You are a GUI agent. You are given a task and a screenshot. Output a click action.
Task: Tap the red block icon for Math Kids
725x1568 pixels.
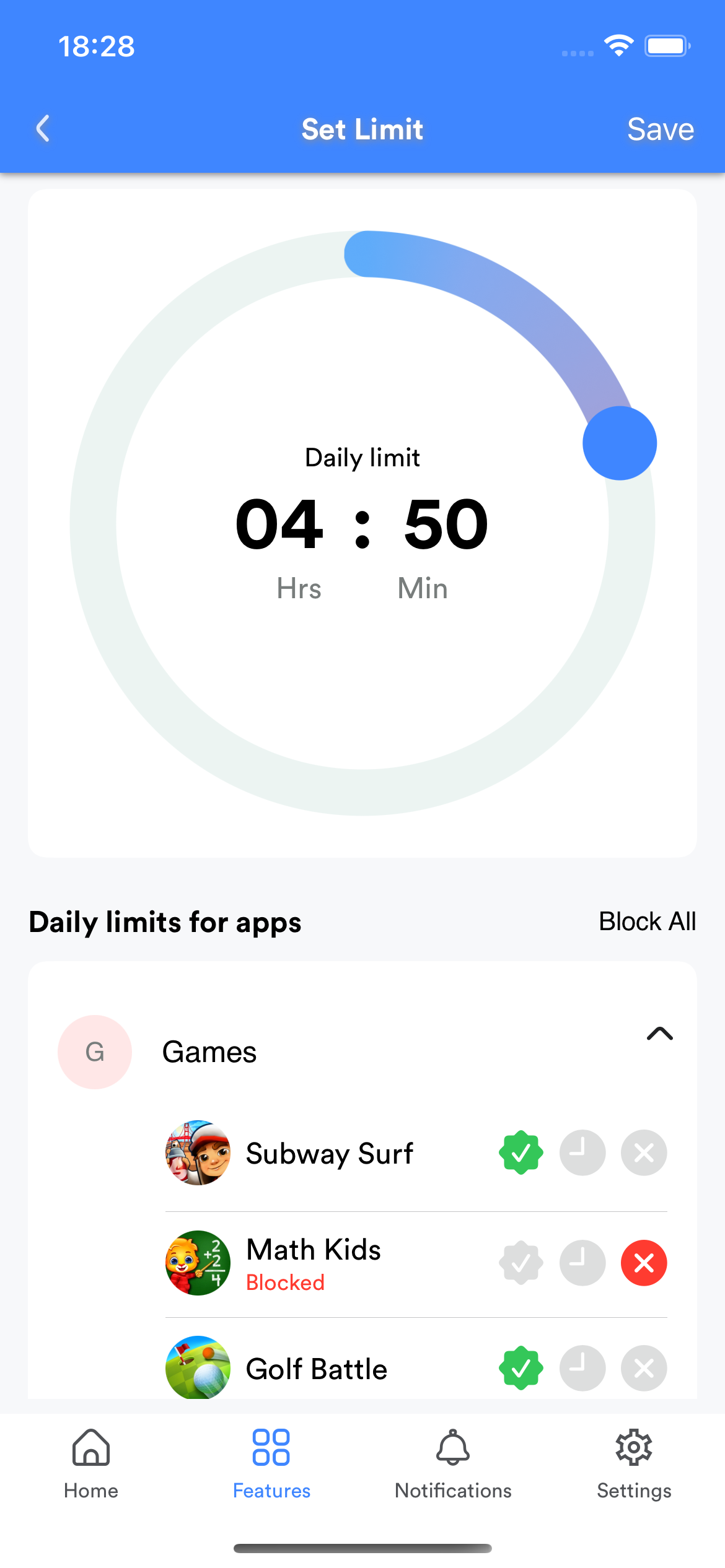tap(644, 1263)
